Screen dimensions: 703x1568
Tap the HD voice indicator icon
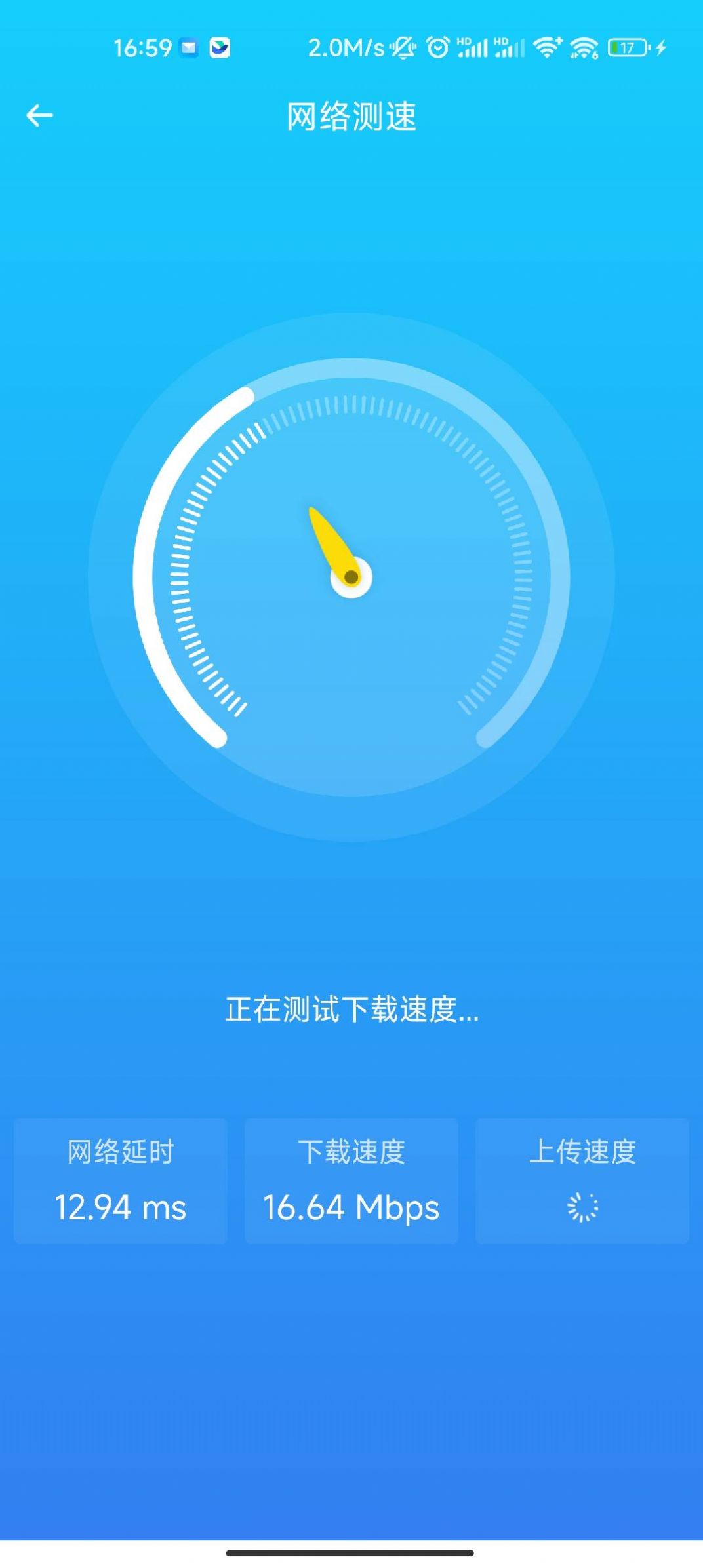tap(465, 41)
